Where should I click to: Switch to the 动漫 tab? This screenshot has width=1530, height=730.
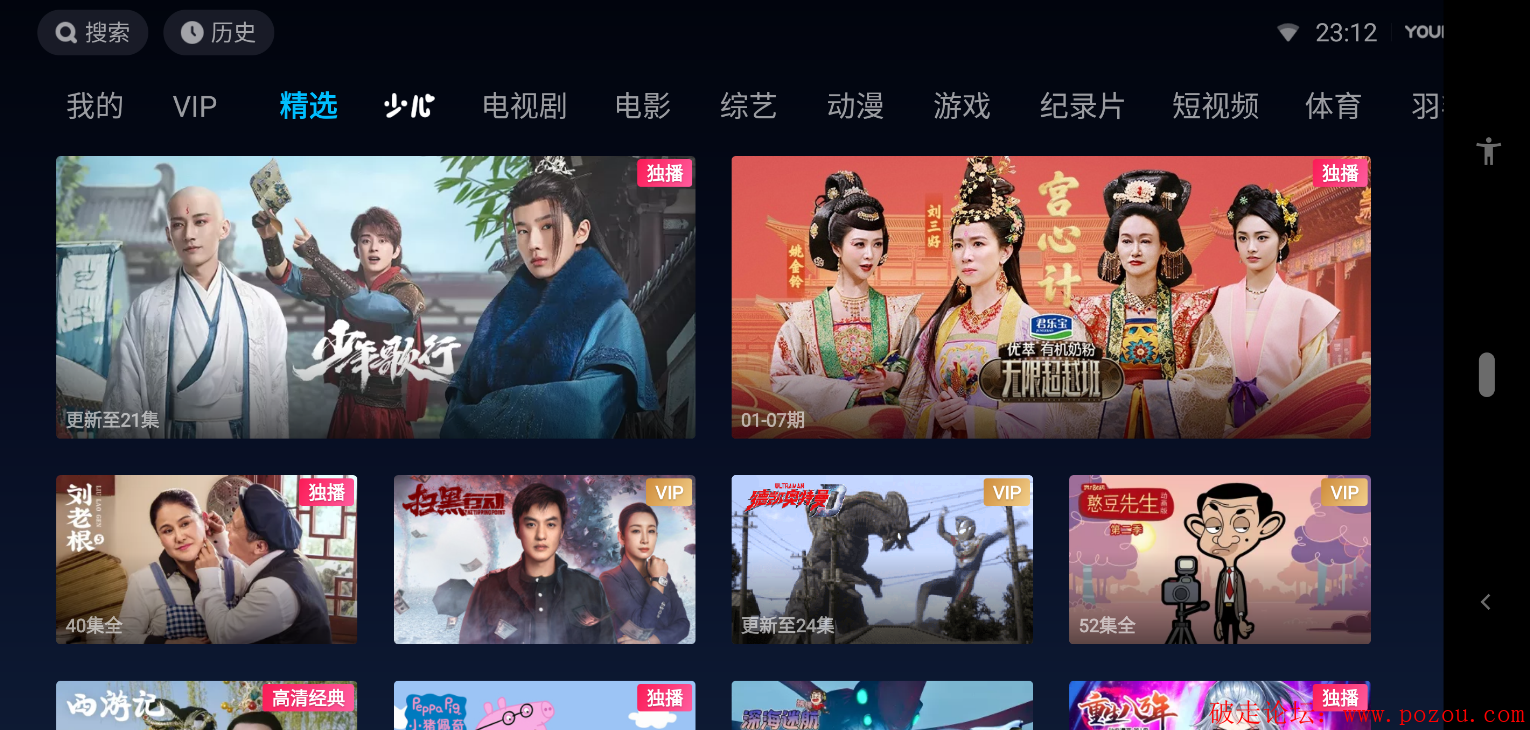click(855, 106)
